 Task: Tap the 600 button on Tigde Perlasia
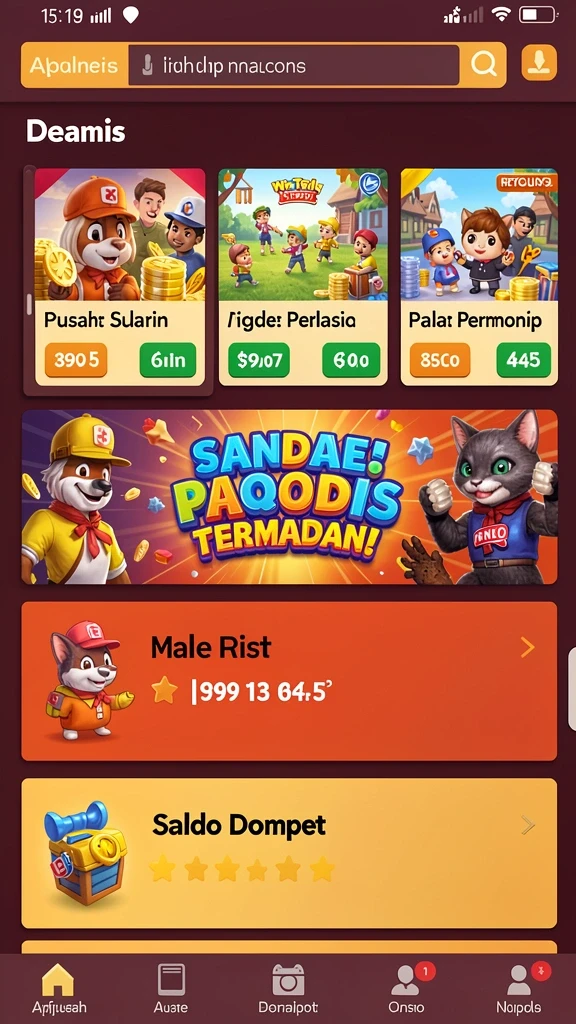pos(351,360)
